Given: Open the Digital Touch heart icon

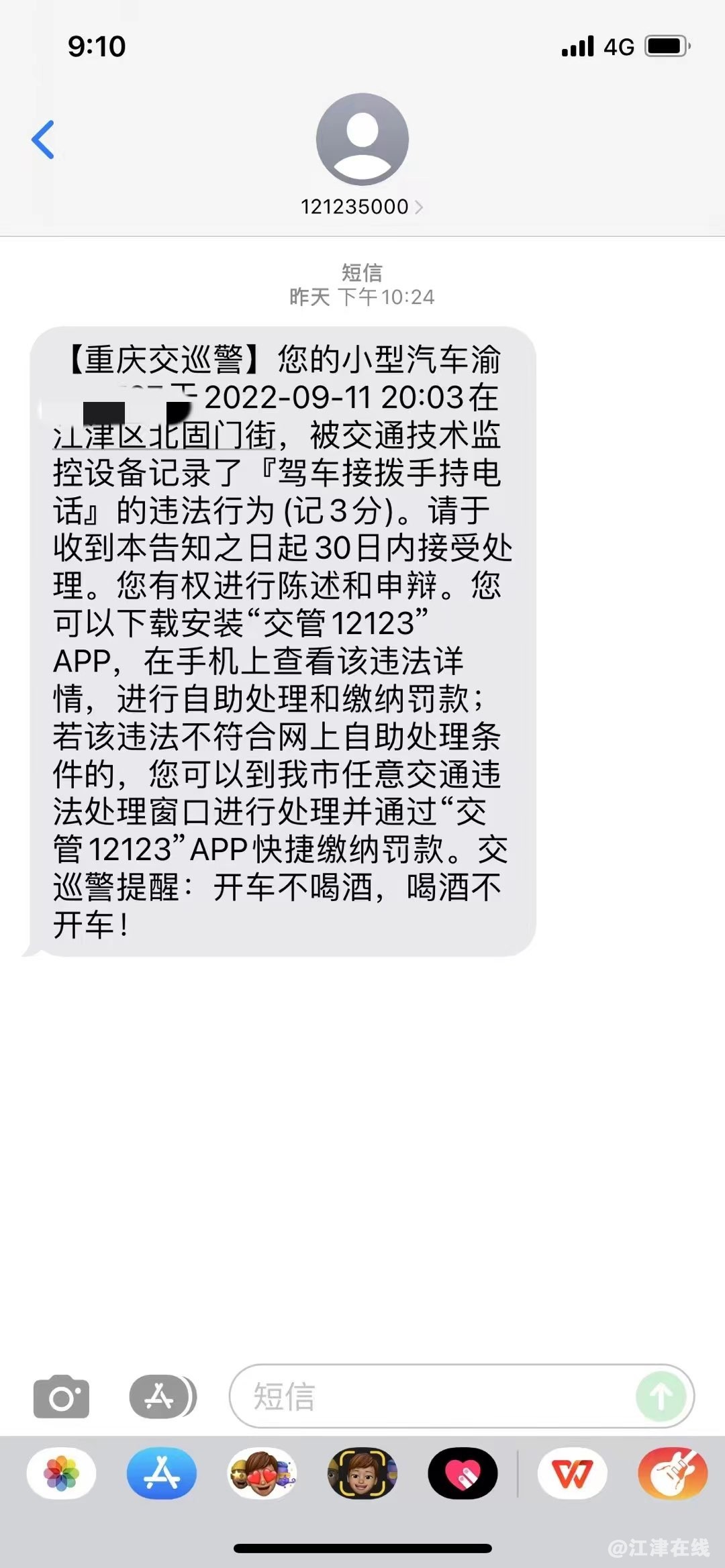Looking at the screenshot, I should [463, 1473].
